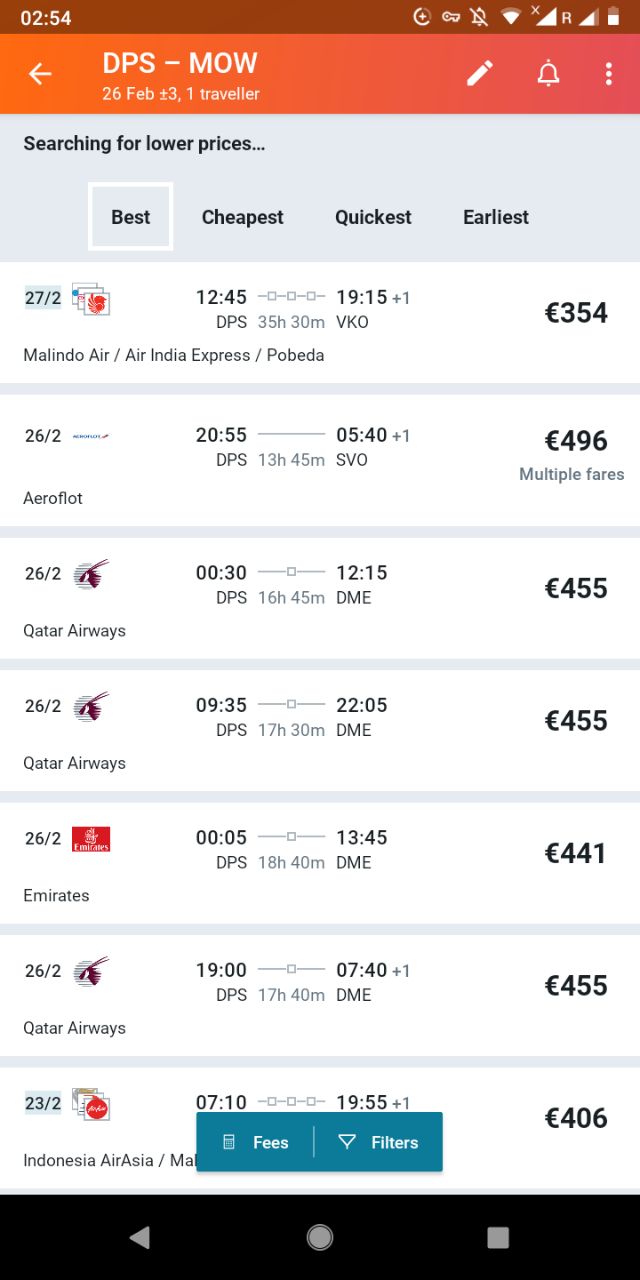This screenshot has width=640, height=1280.
Task: Open the Indonesia AirAsia €406 flight
Action: (x=320, y=1128)
